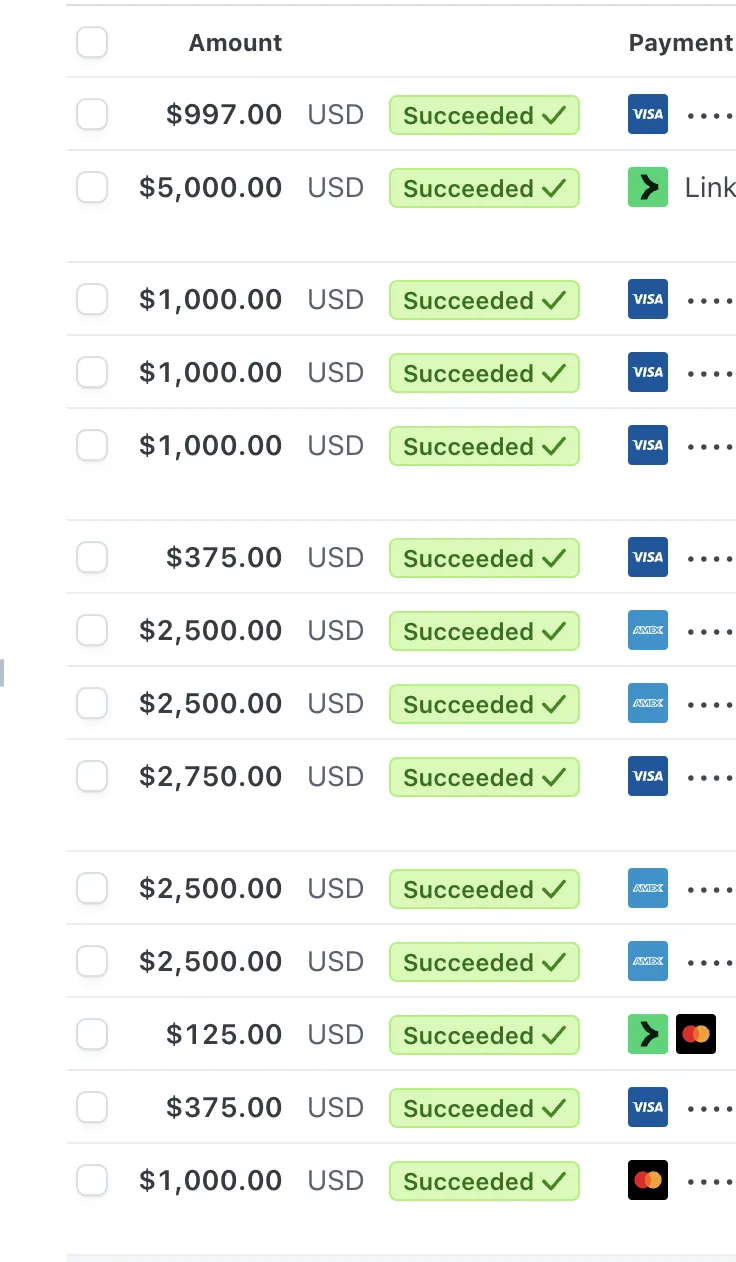Select the $125.00 payment checkbox
736x1262 pixels.
click(92, 1034)
